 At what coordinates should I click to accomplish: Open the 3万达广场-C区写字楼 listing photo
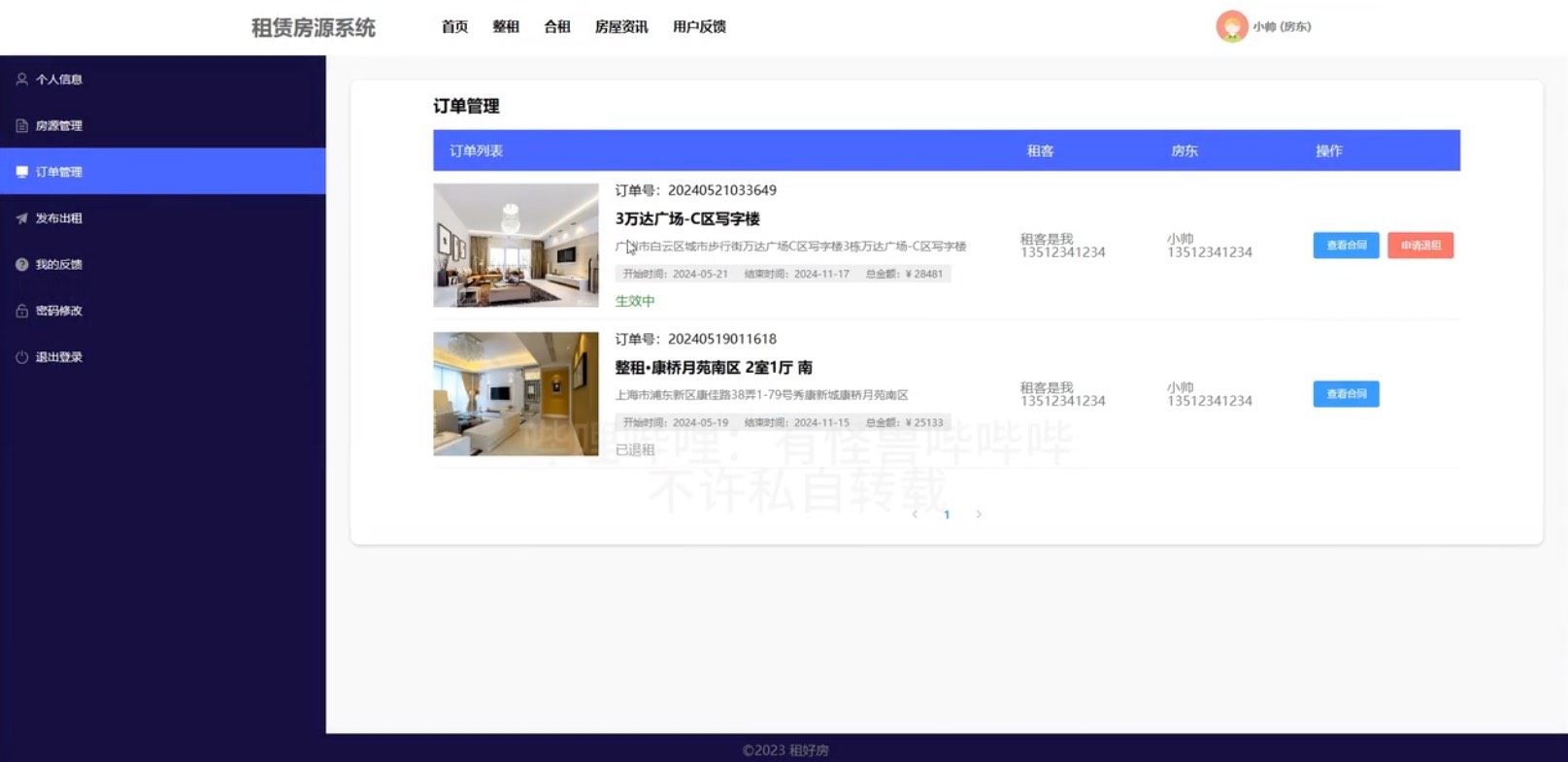tap(516, 246)
